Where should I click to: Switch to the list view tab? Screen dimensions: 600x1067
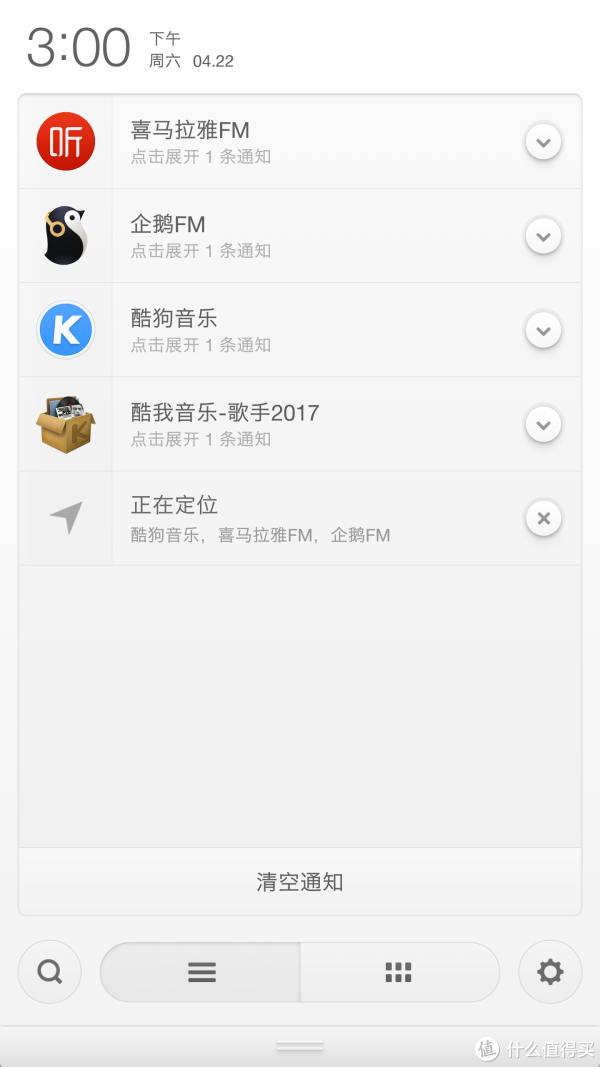[201, 972]
